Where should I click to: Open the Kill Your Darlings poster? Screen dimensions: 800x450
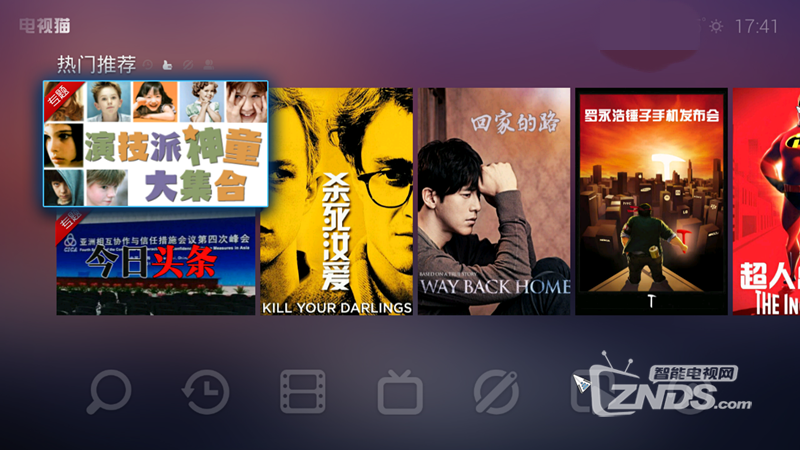click(x=336, y=202)
